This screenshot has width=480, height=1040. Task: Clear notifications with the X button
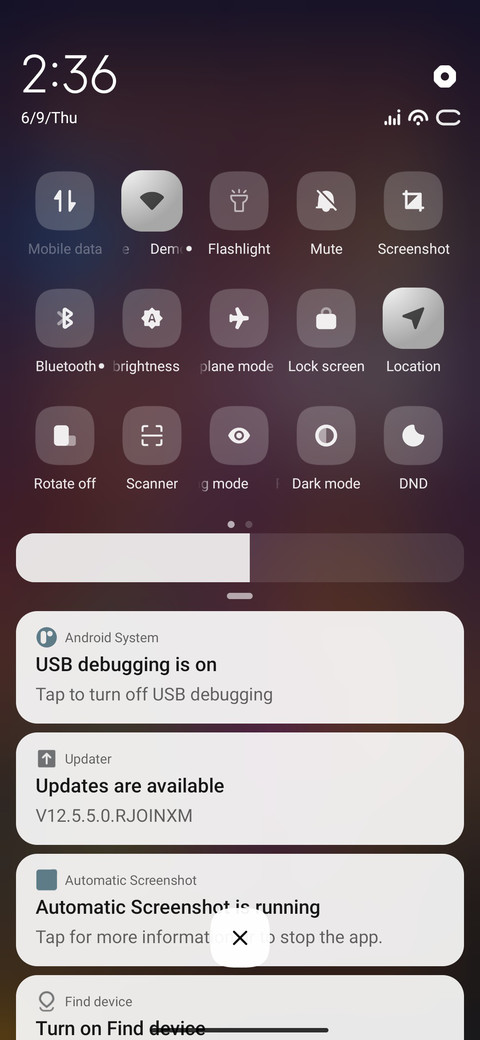[x=240, y=938]
